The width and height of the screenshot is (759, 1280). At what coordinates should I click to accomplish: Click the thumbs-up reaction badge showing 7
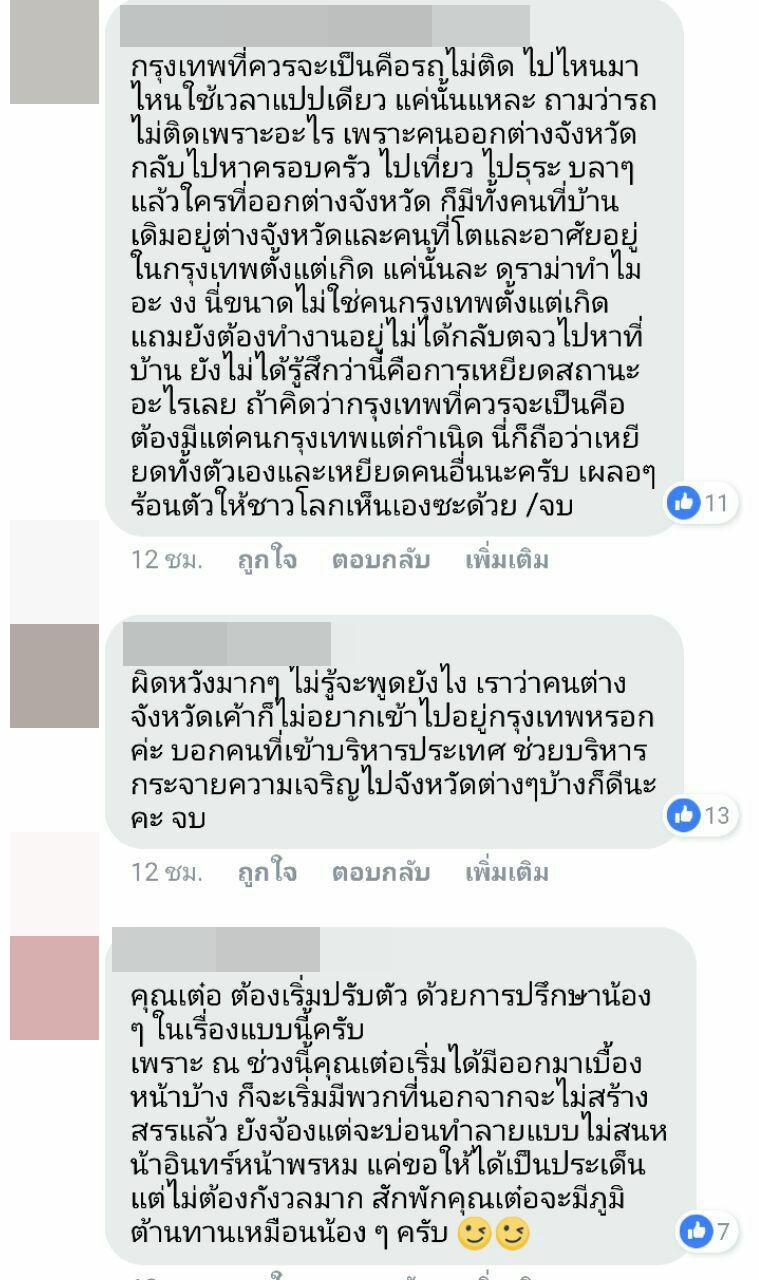pos(708,1229)
